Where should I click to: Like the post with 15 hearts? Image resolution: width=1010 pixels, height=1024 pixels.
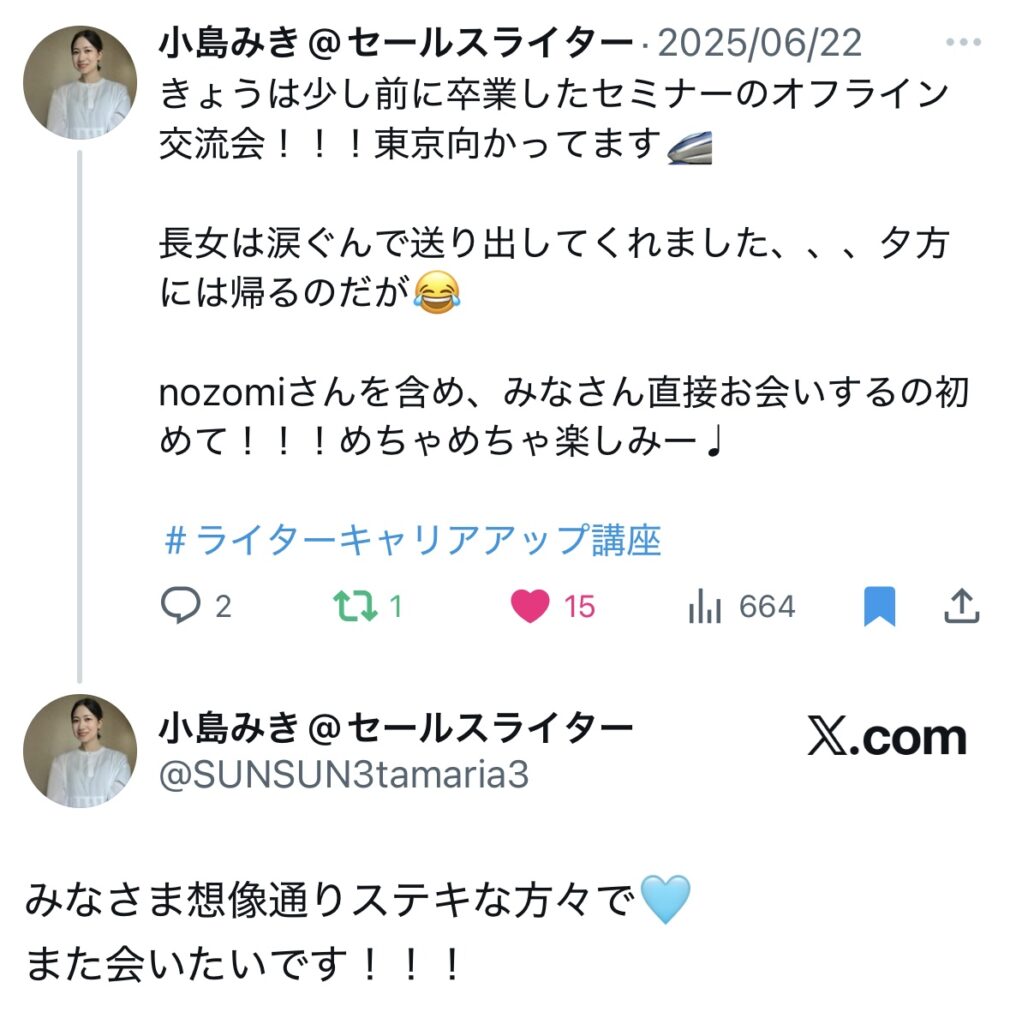point(530,606)
